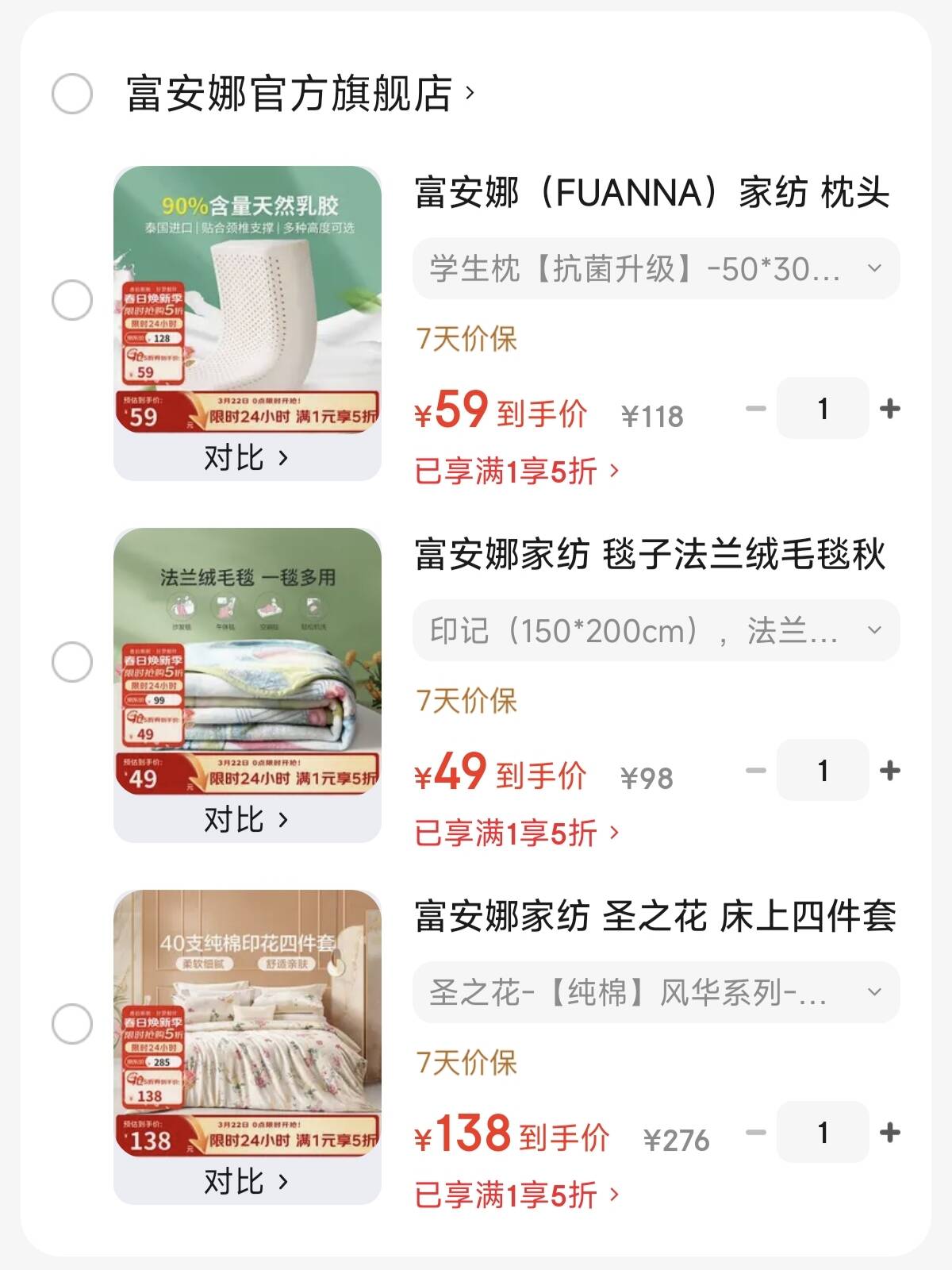Compare the ¥59 pillow with 对比
This screenshot has width=952, height=1270.
point(246,458)
